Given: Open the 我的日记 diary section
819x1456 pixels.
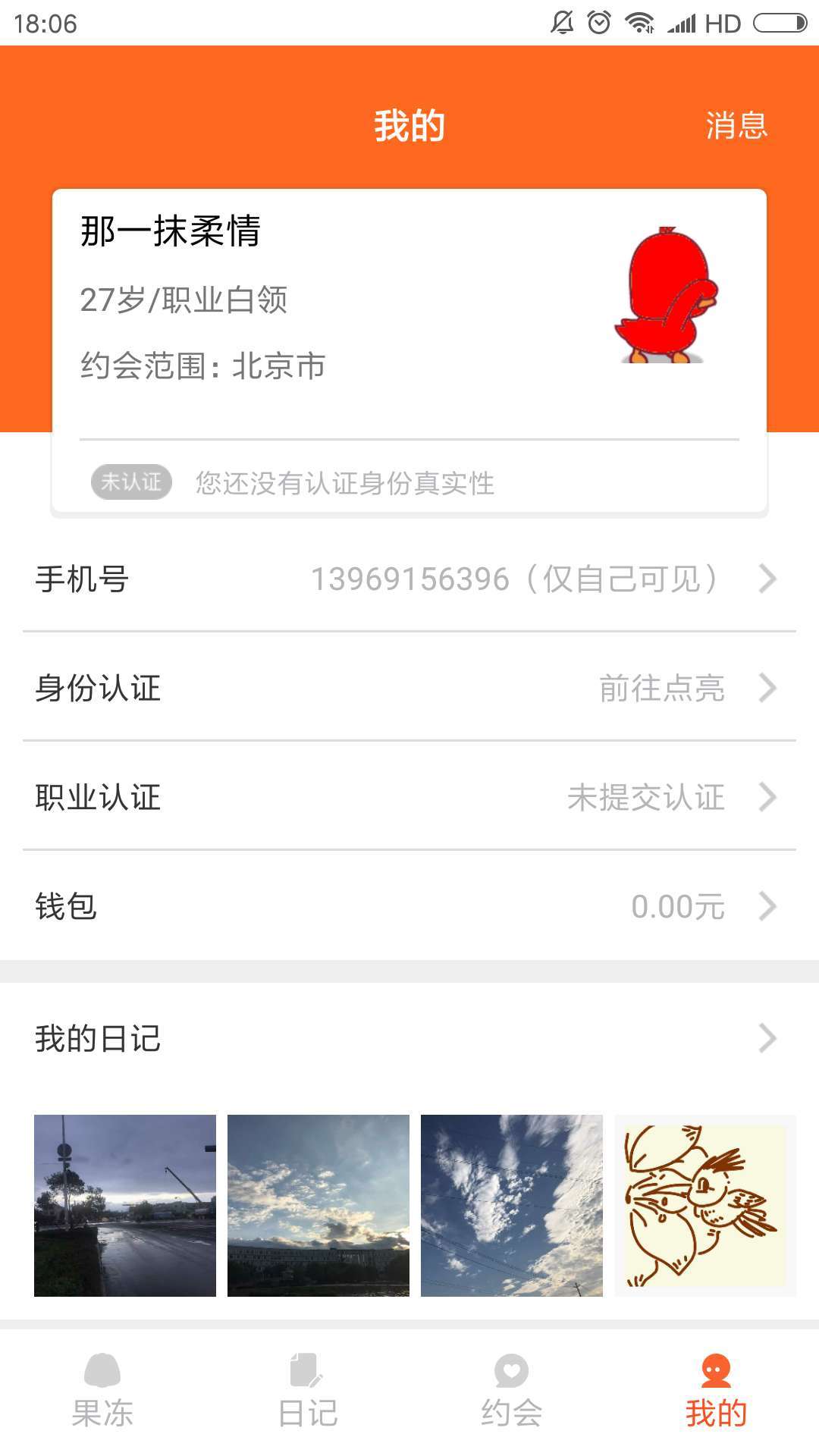Looking at the screenshot, I should click(x=409, y=1038).
